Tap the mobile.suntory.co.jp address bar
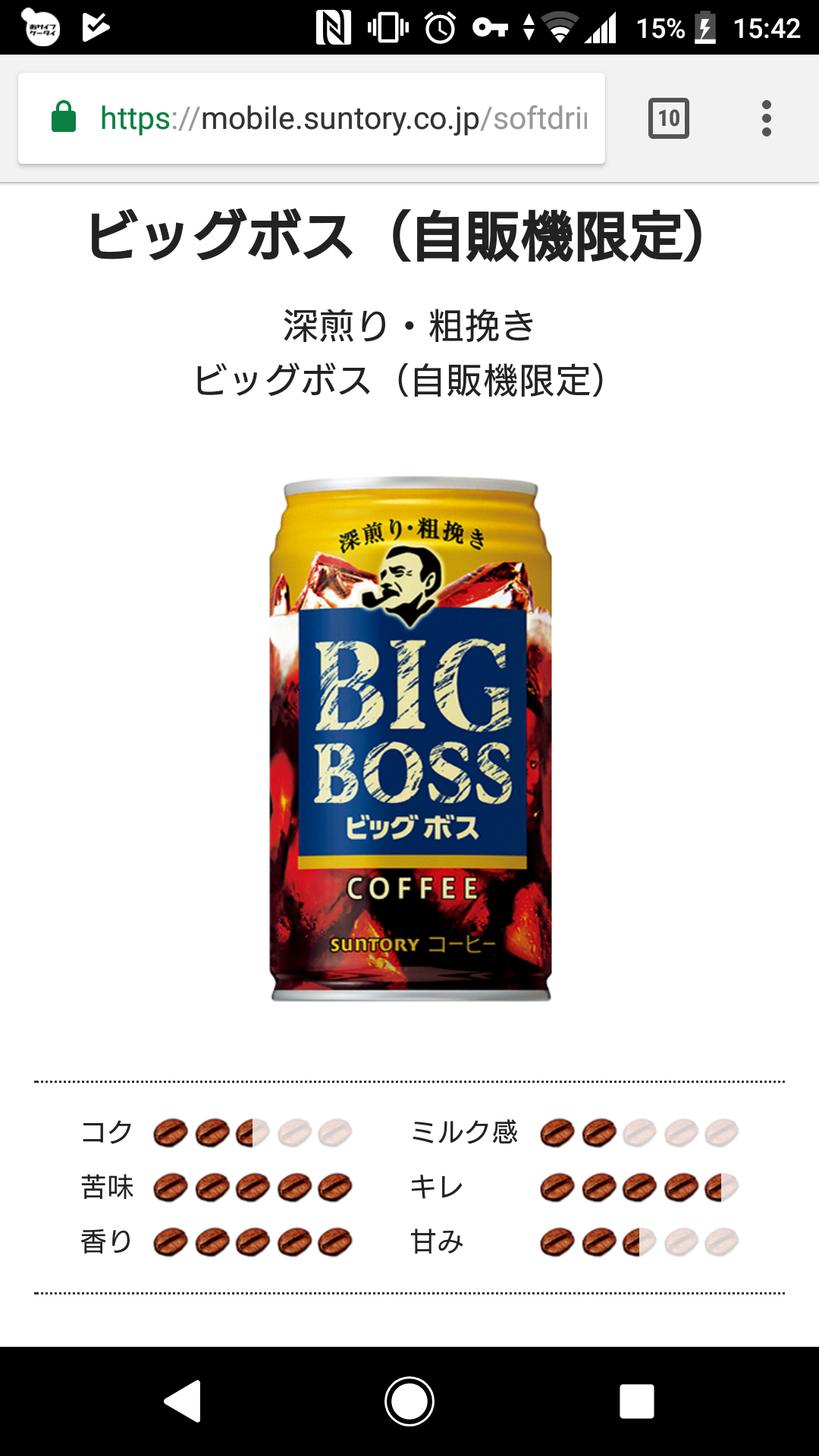Image resolution: width=819 pixels, height=1456 pixels. coord(341,118)
